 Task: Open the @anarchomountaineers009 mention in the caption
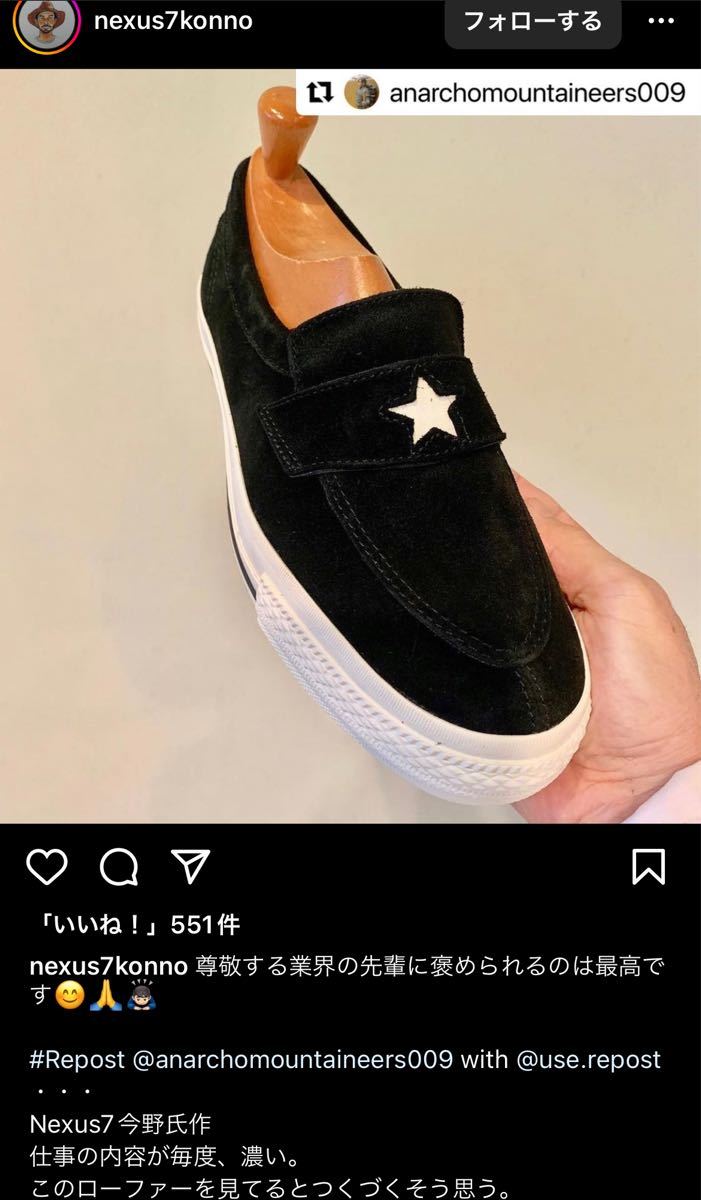292,1059
